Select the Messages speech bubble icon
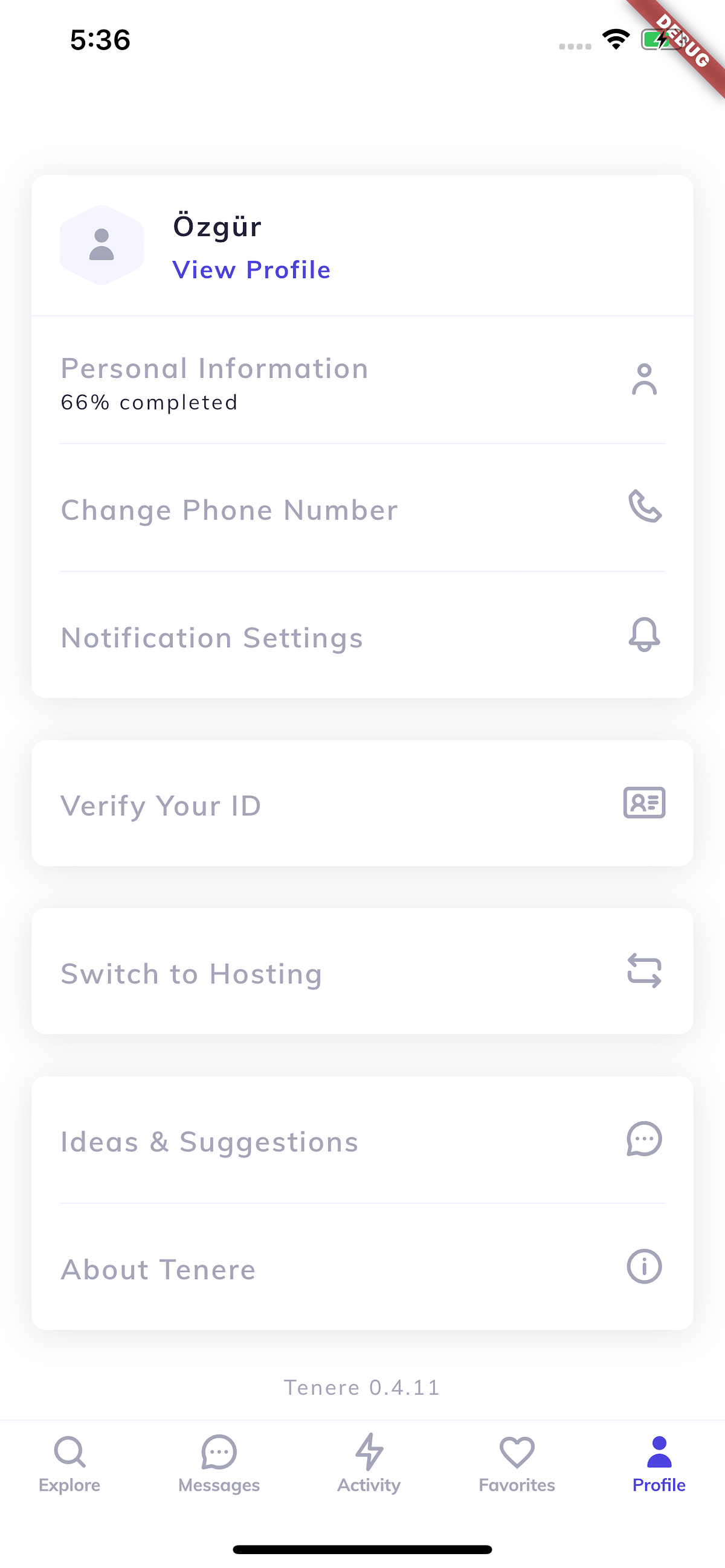 tap(218, 1451)
